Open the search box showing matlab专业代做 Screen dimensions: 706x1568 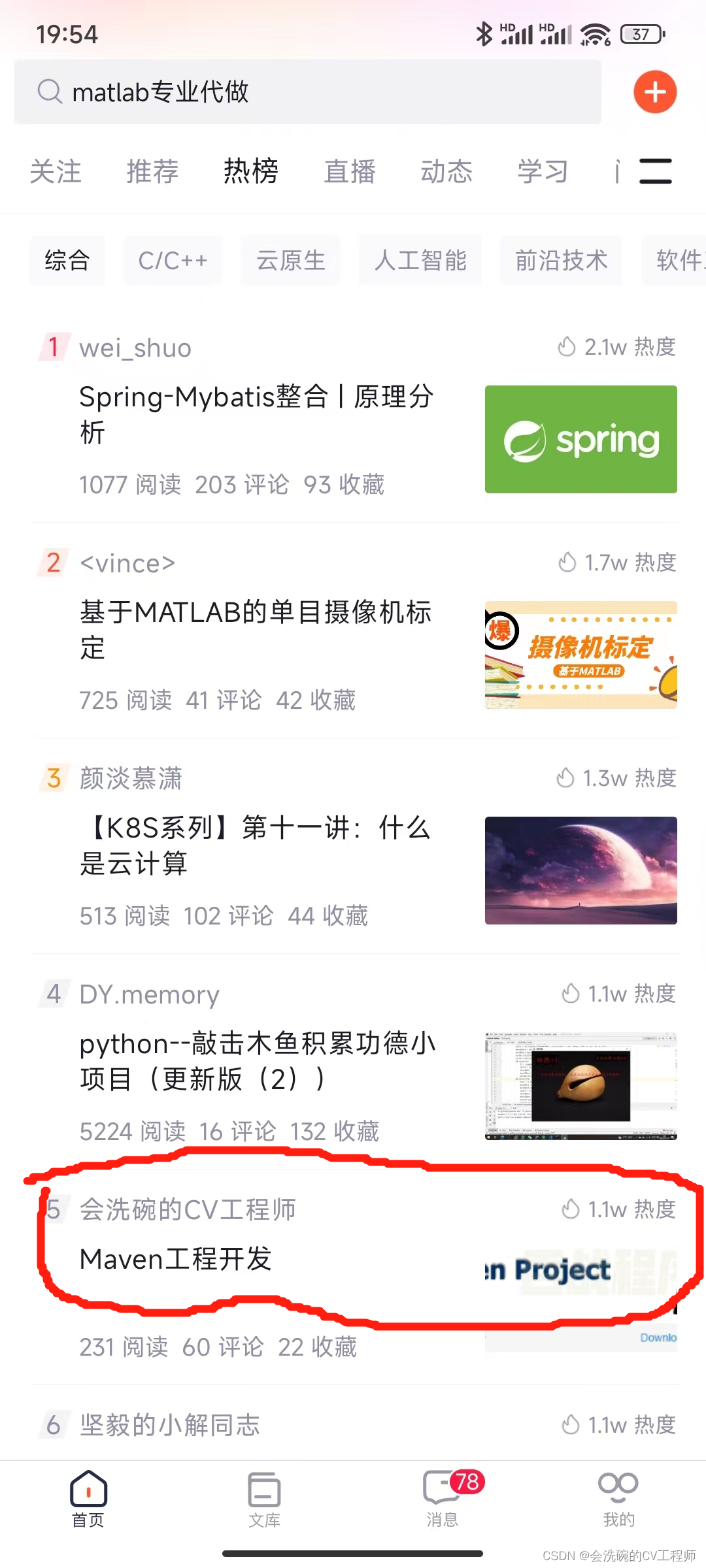coord(307,92)
